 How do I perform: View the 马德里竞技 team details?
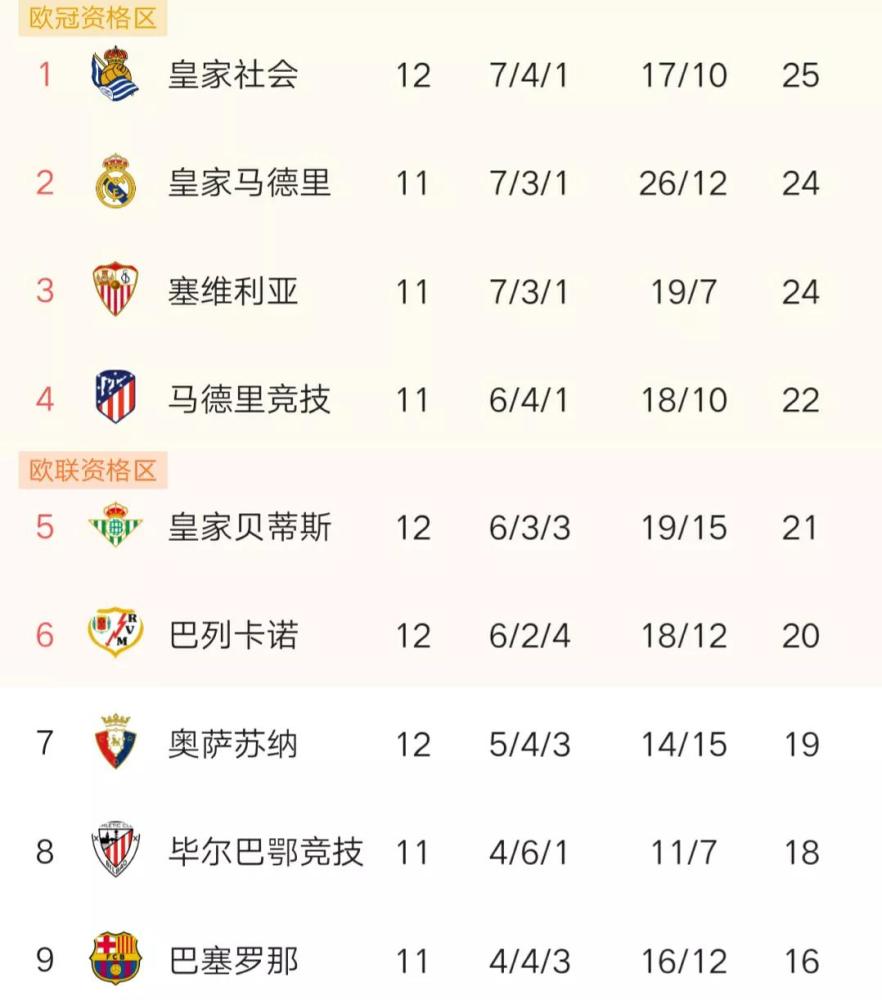(441, 400)
